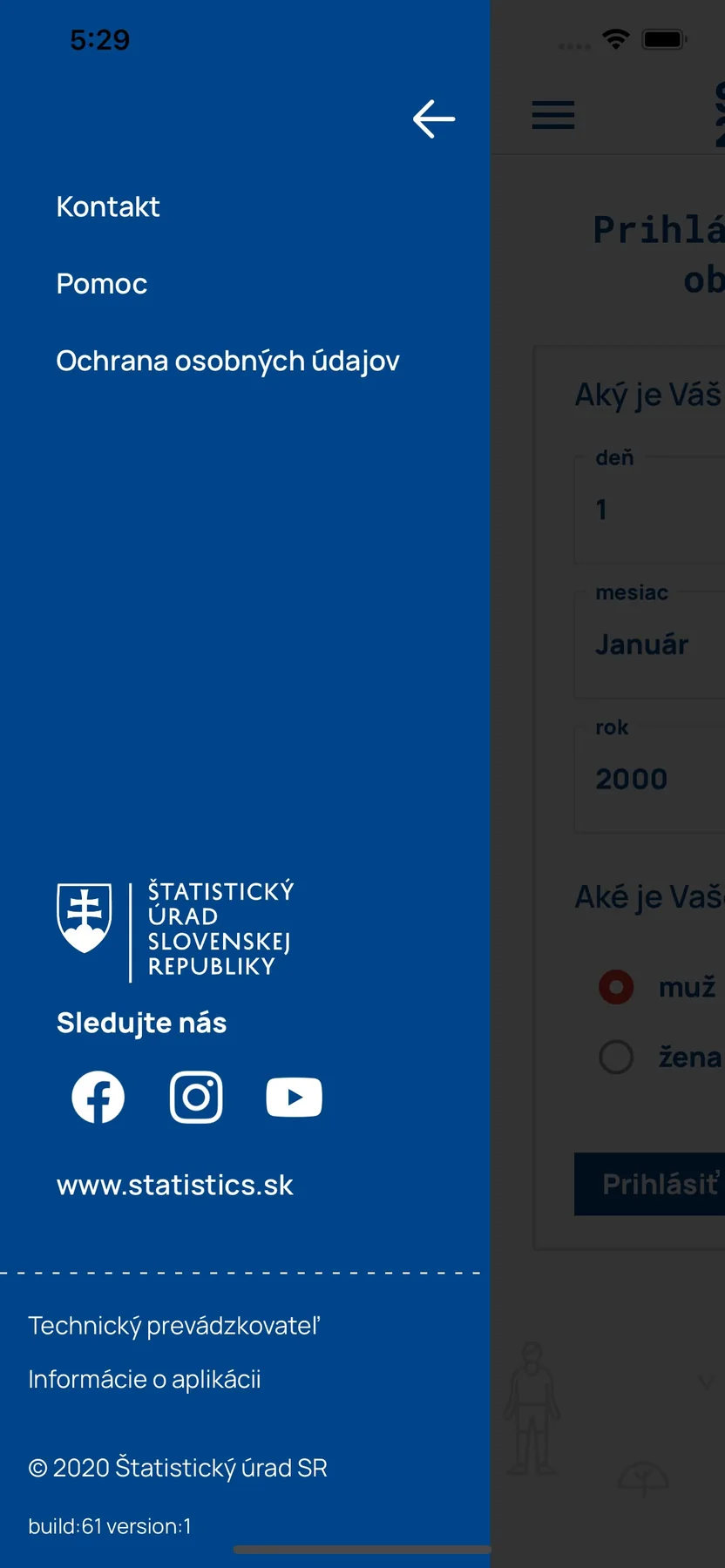Open the Instagram profile
The image size is (725, 1568).
pos(196,1097)
